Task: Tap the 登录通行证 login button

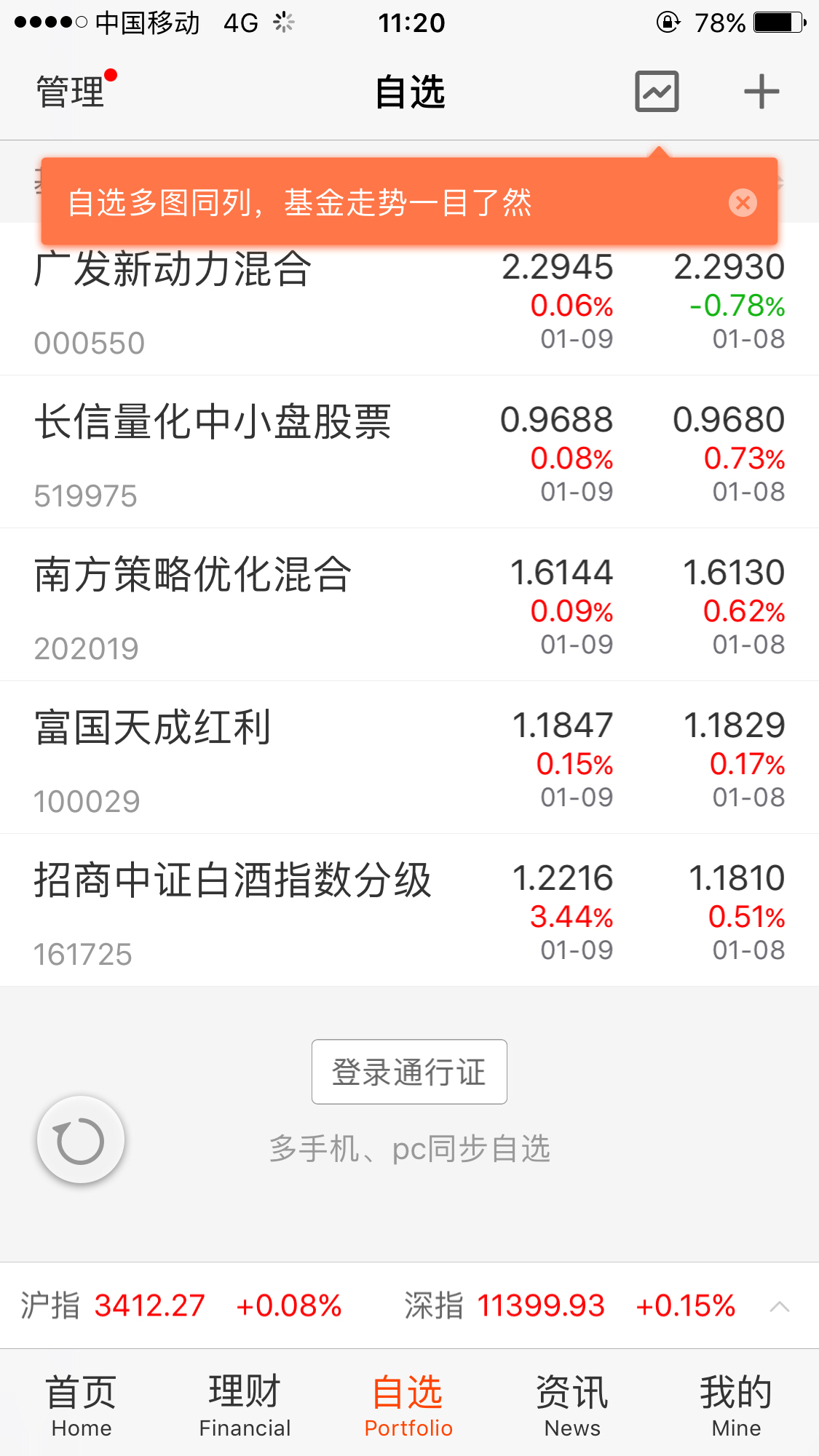Action: pos(409,1072)
